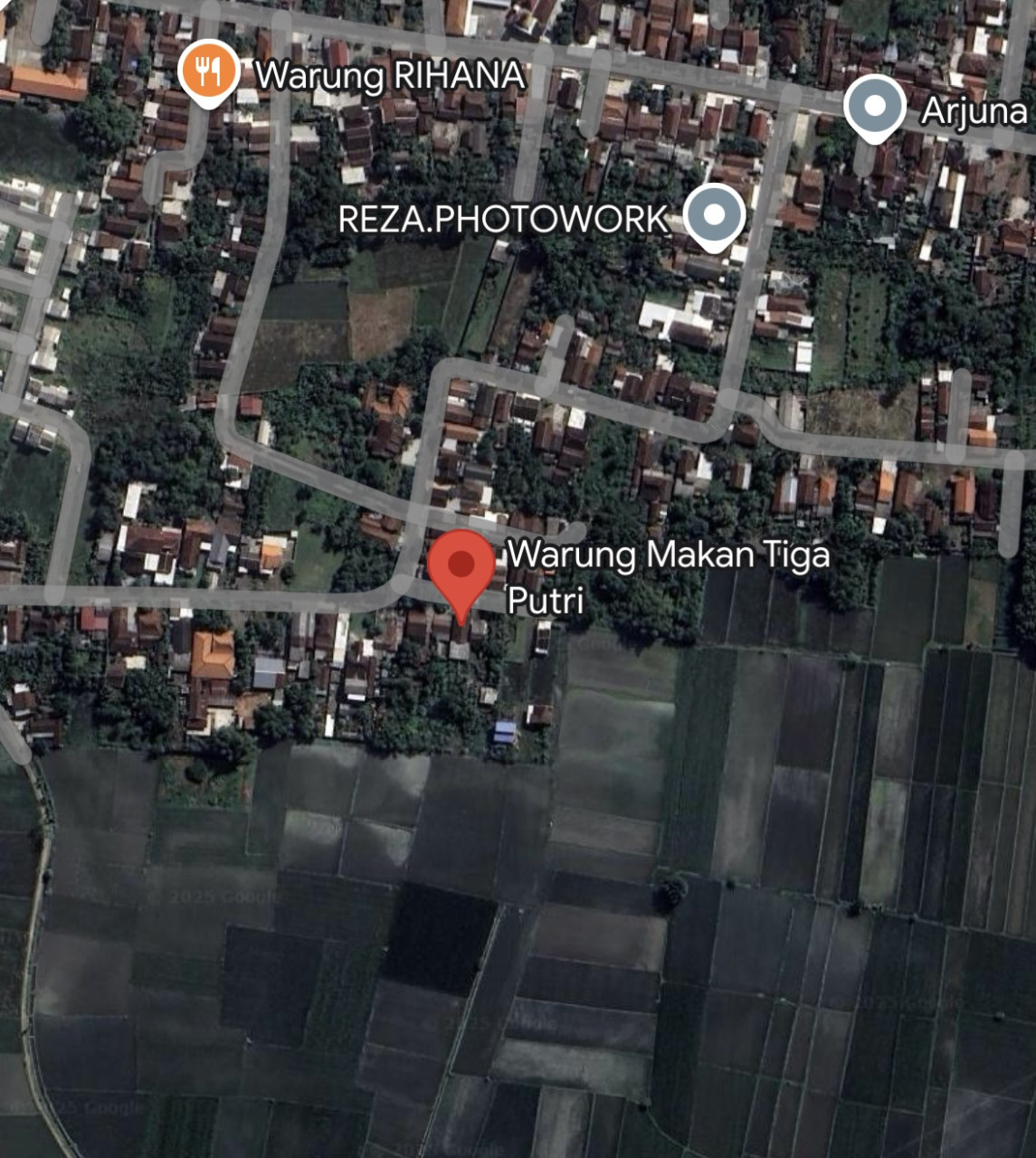Tap the red pin for Warung Makan Tiga Putri

[461, 567]
